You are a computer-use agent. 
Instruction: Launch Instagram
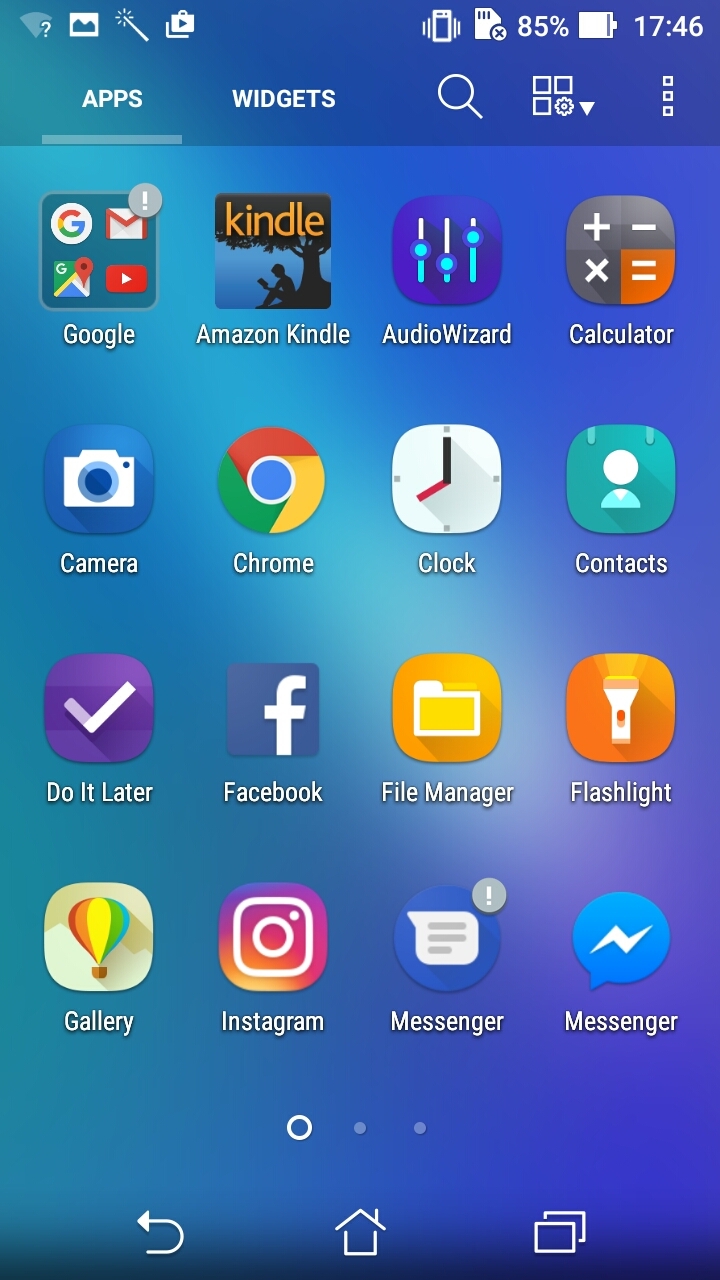point(273,938)
